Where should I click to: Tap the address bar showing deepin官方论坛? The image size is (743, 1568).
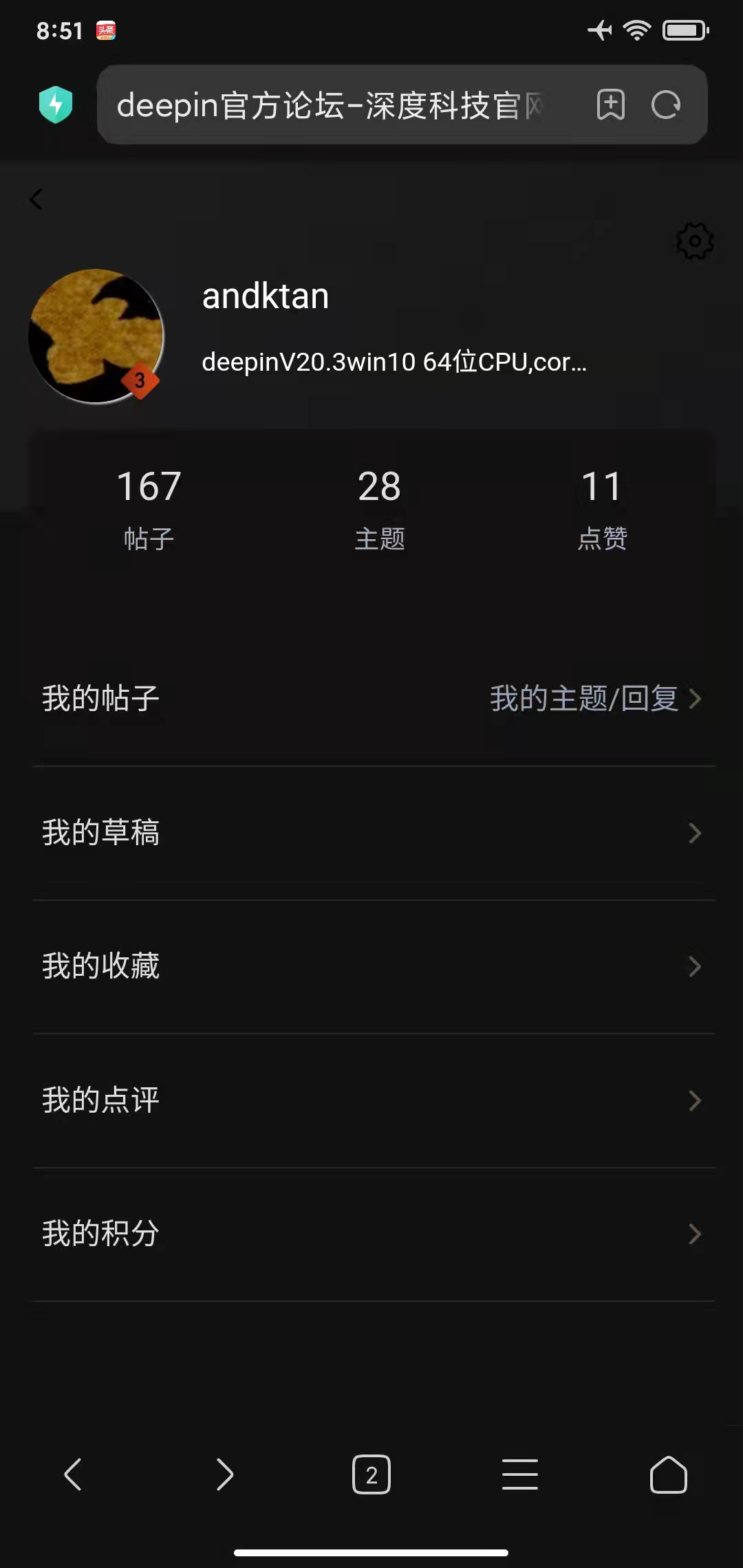(x=330, y=105)
